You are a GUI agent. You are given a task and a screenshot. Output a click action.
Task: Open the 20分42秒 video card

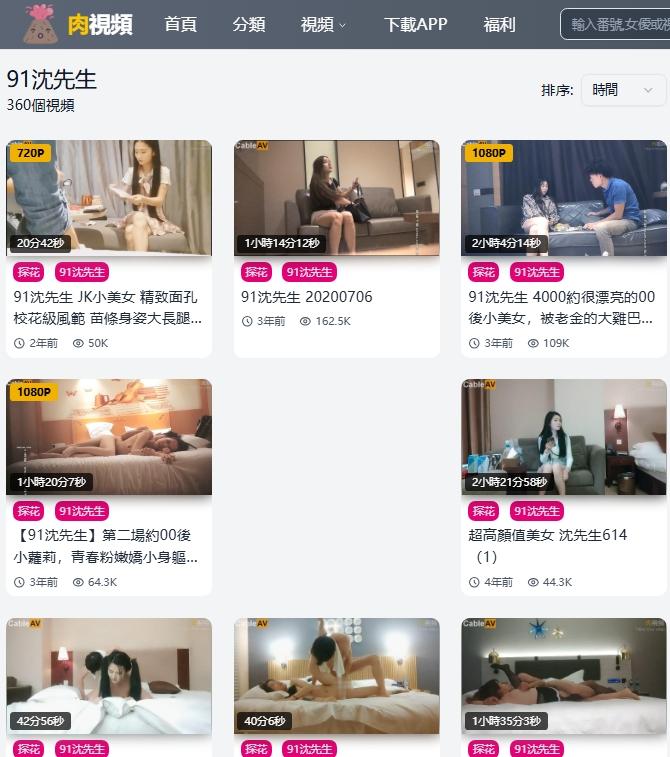coord(109,198)
